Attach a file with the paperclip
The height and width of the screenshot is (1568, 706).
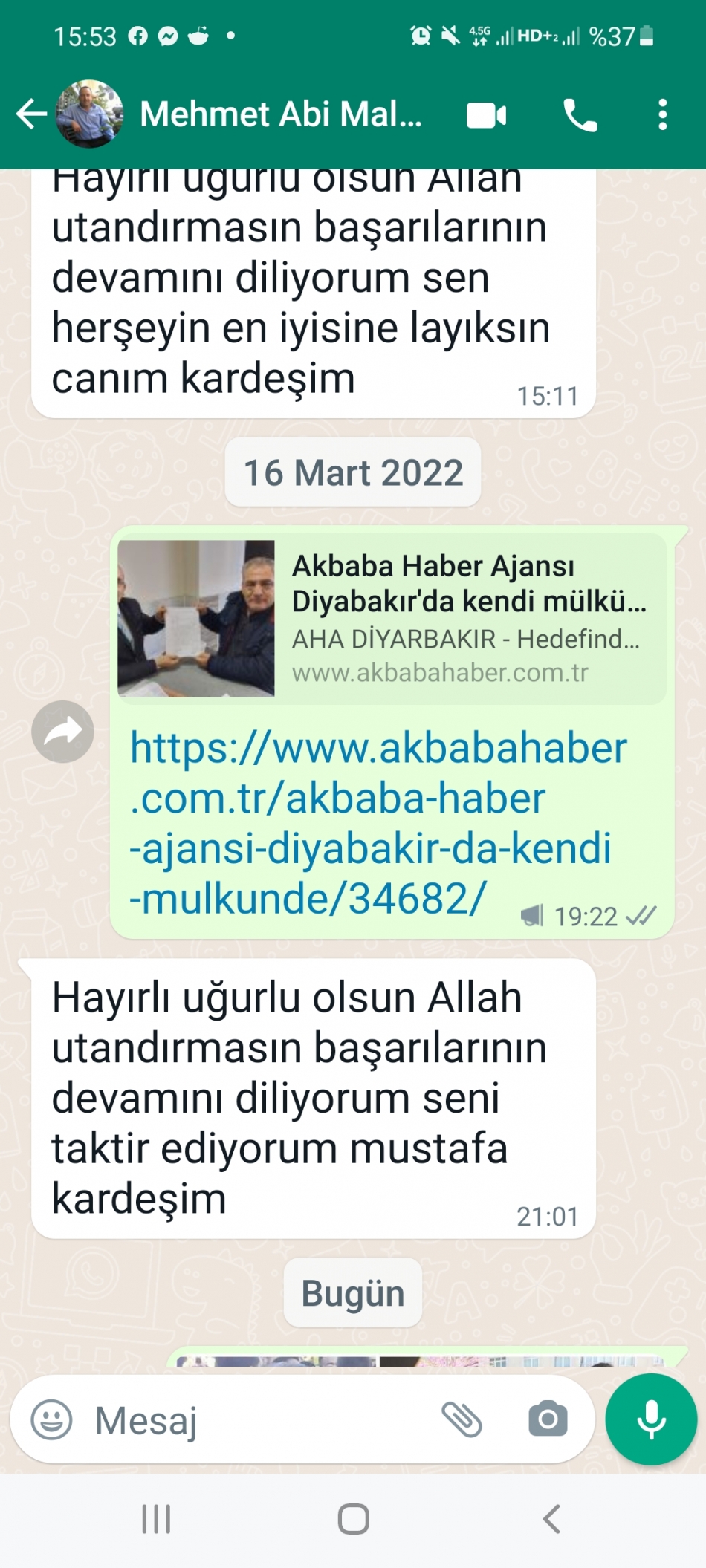(462, 1419)
